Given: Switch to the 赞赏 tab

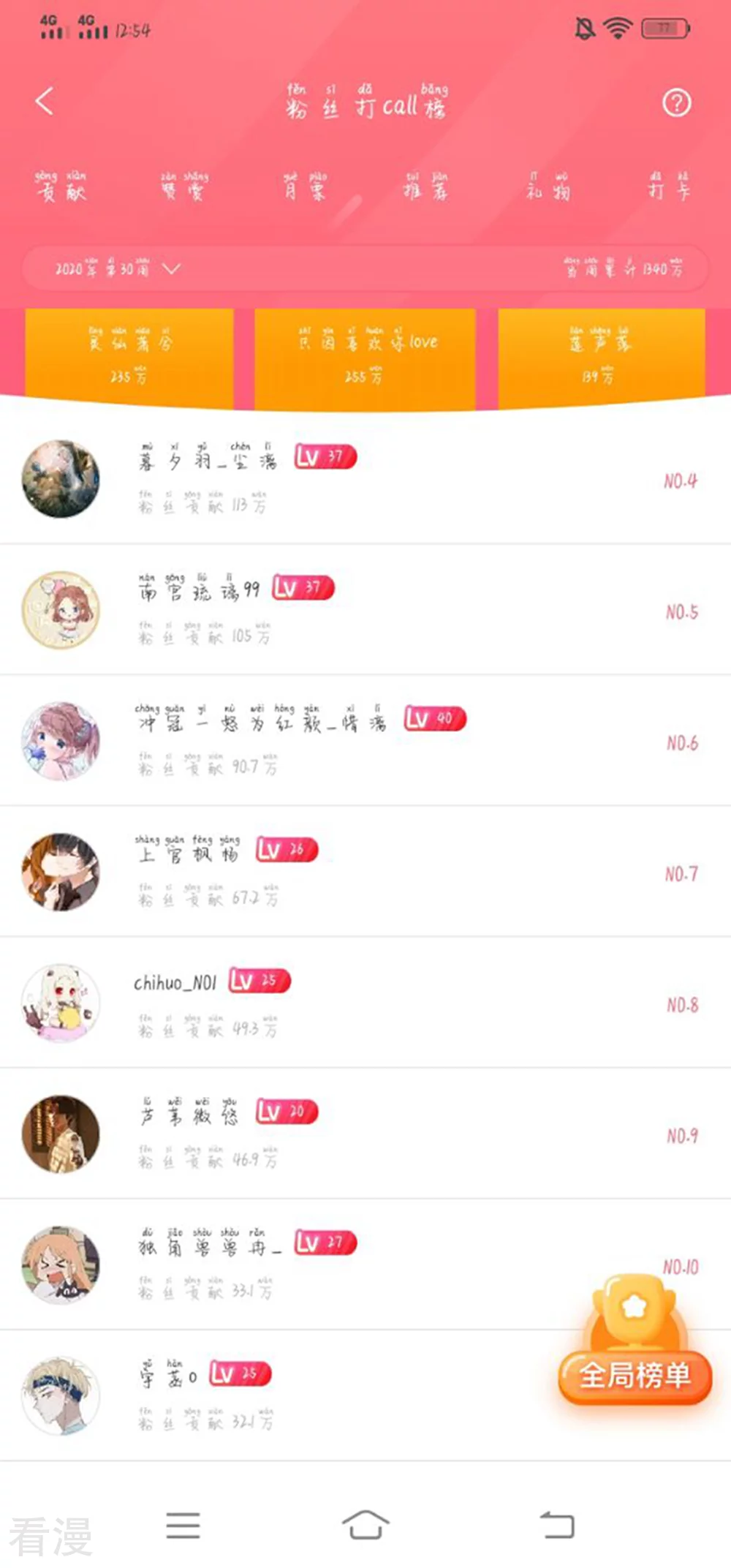Looking at the screenshot, I should pyautogui.click(x=184, y=187).
